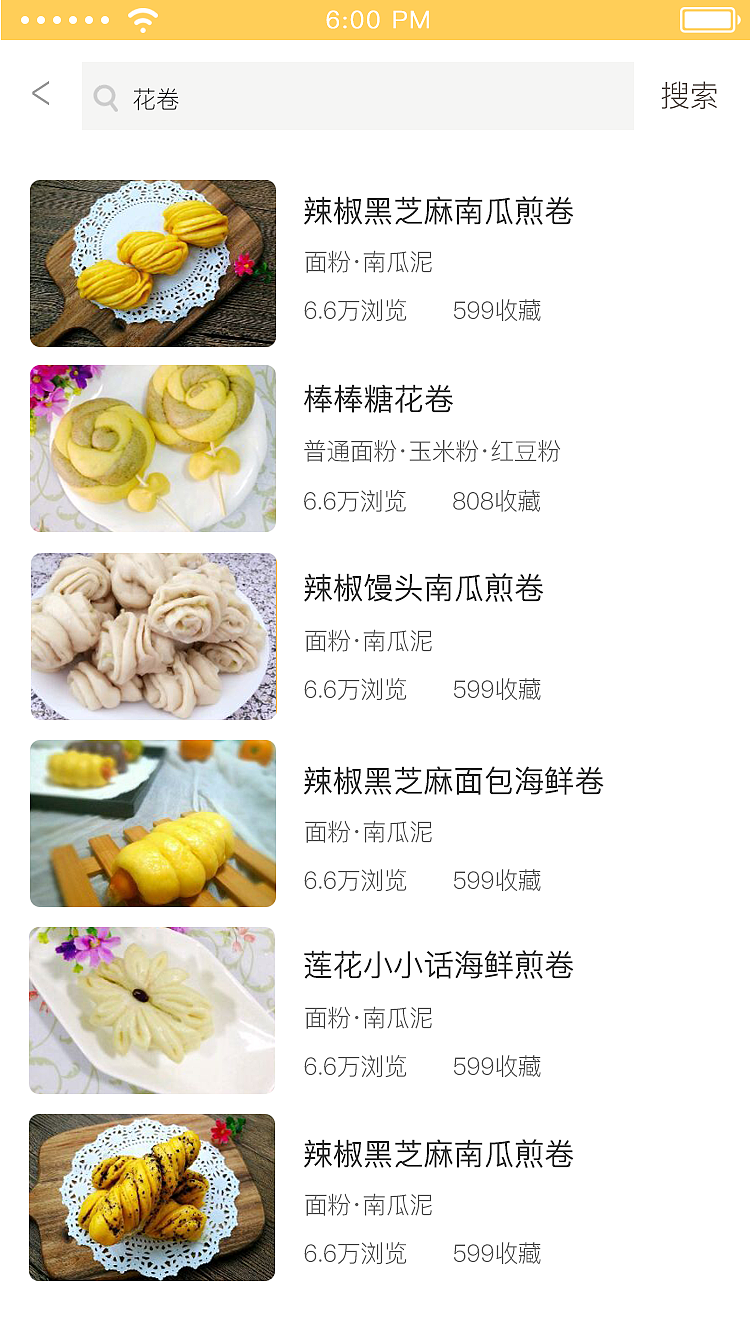The width and height of the screenshot is (750, 1334).
Task: Open the 棒棒糖花卷 recipe photo
Action: (152, 448)
